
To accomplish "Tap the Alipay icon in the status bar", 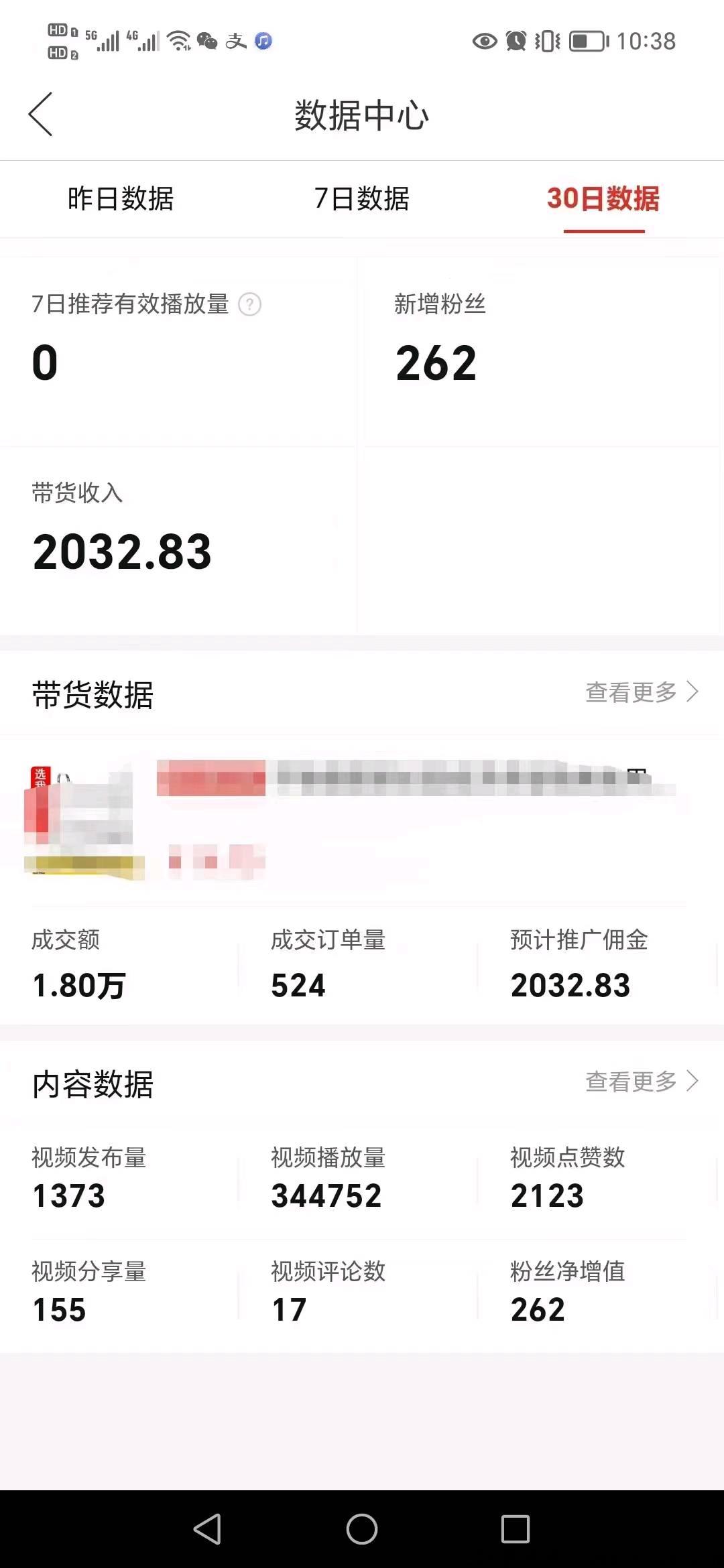I will 236,42.
